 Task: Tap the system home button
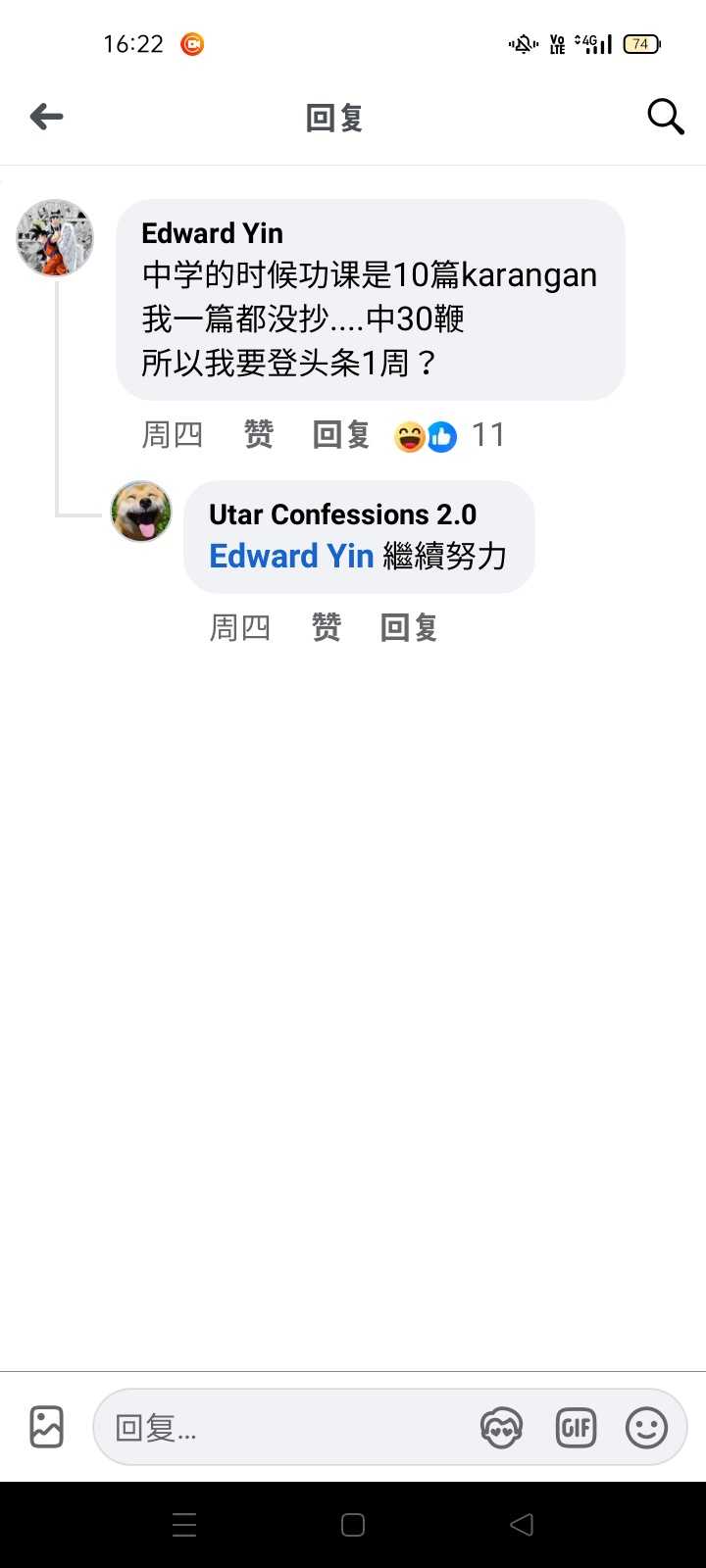[353, 1525]
